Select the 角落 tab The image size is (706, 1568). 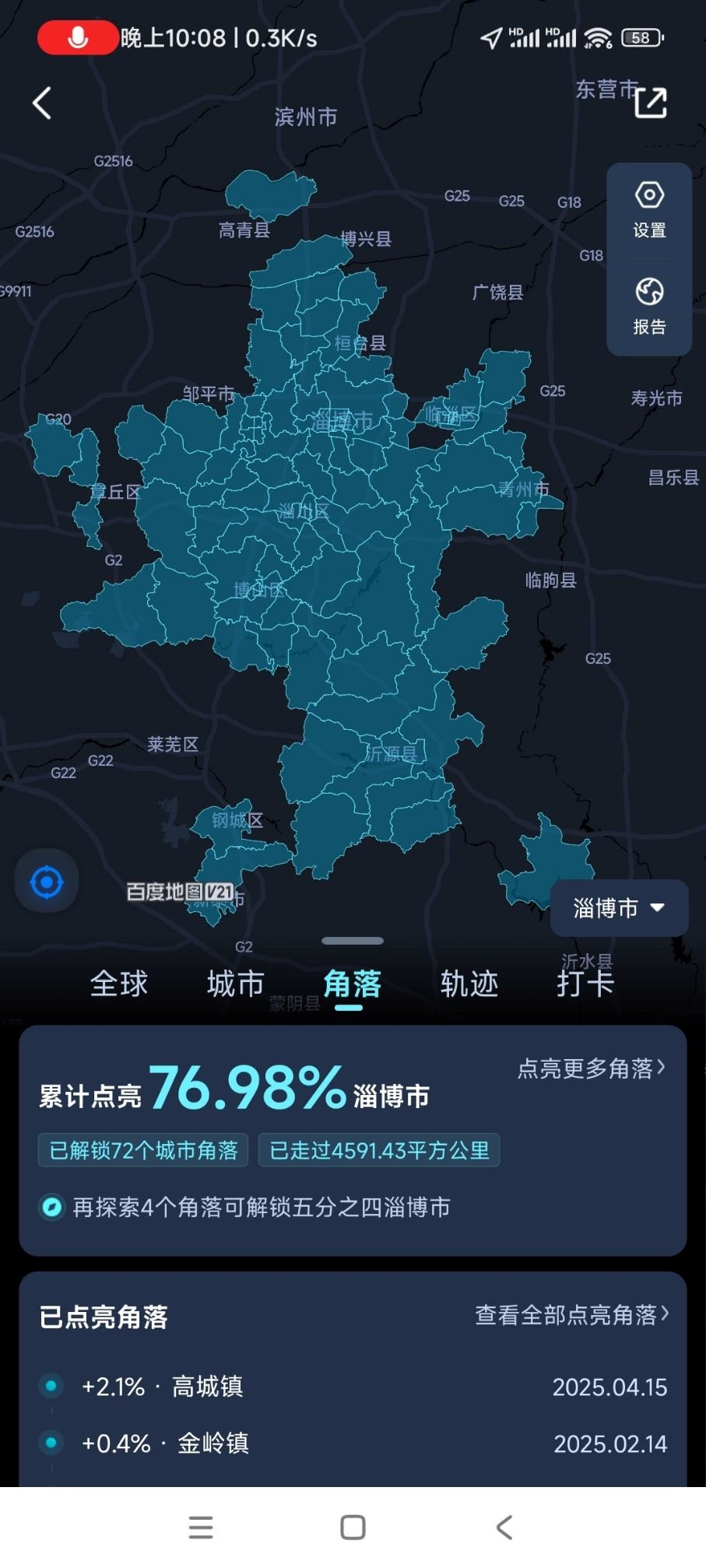(352, 984)
